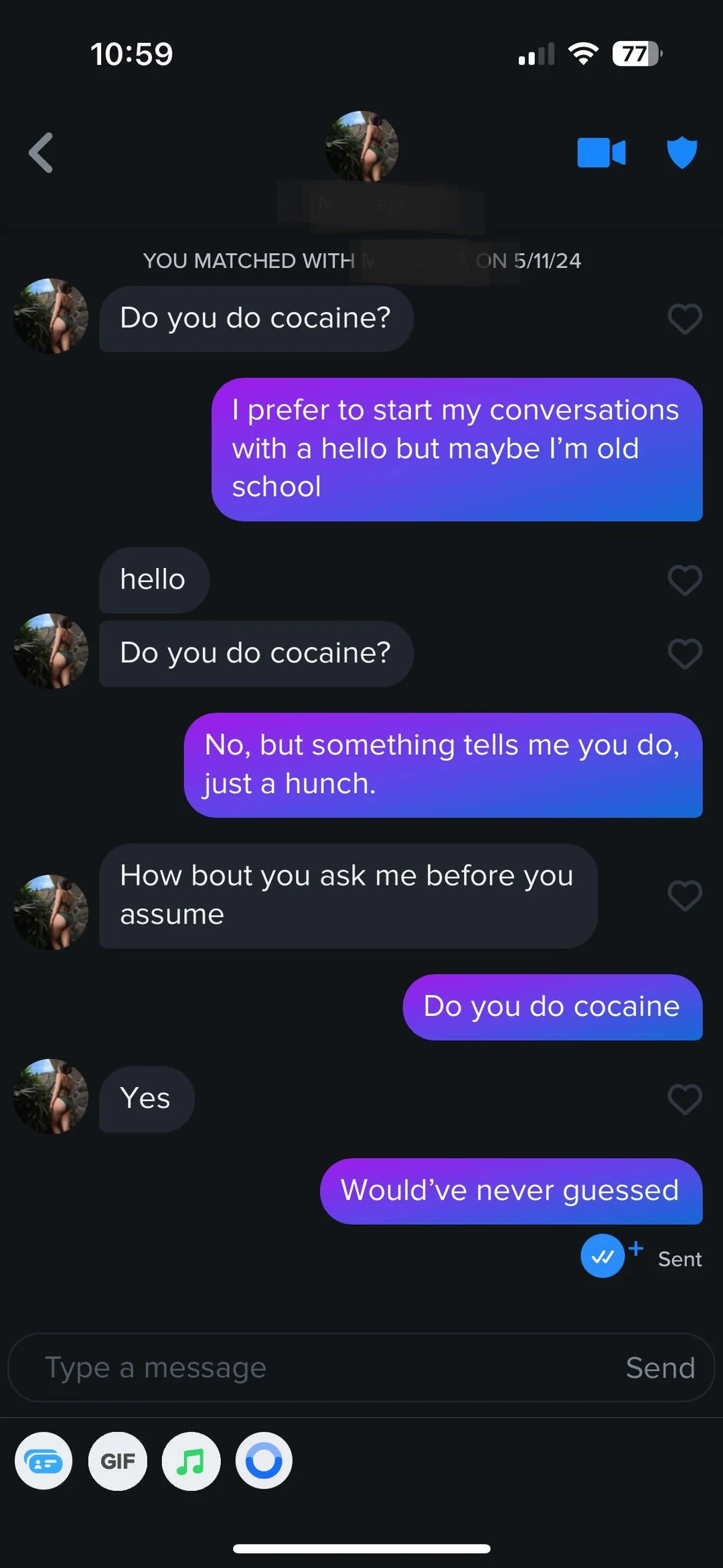Open the safety shield menu

coord(681,153)
